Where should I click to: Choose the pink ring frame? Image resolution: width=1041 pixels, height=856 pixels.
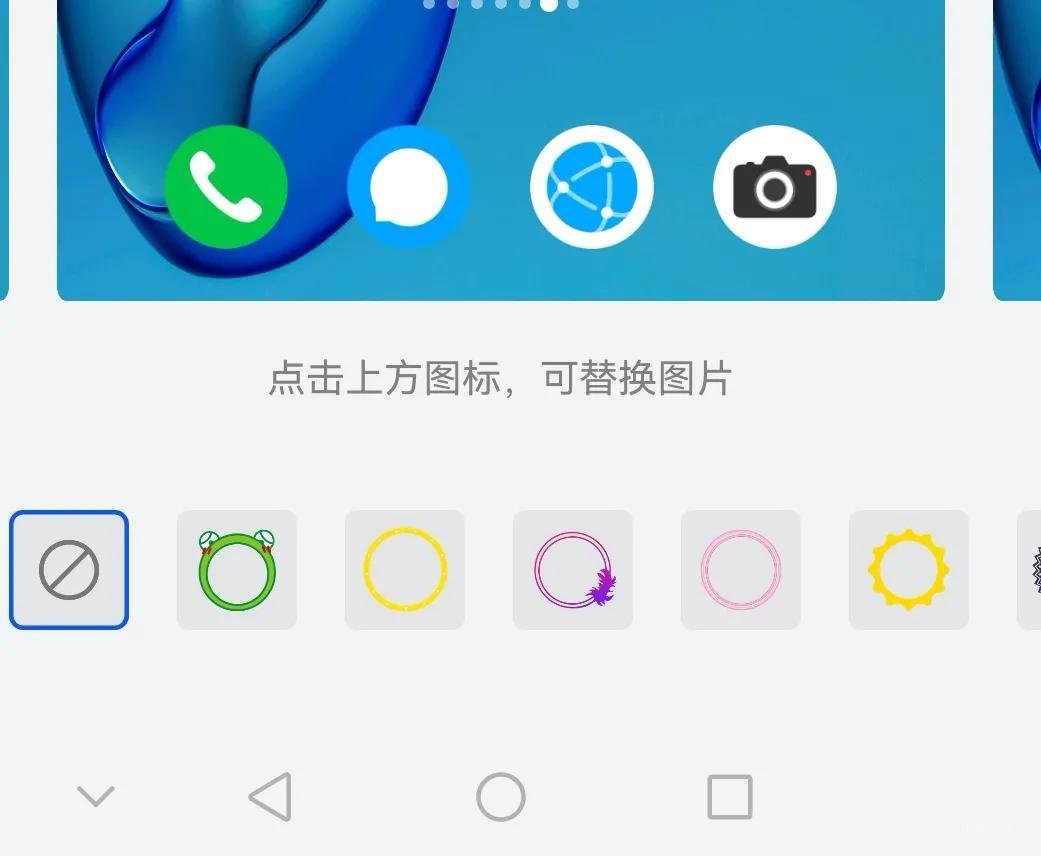[741, 570]
